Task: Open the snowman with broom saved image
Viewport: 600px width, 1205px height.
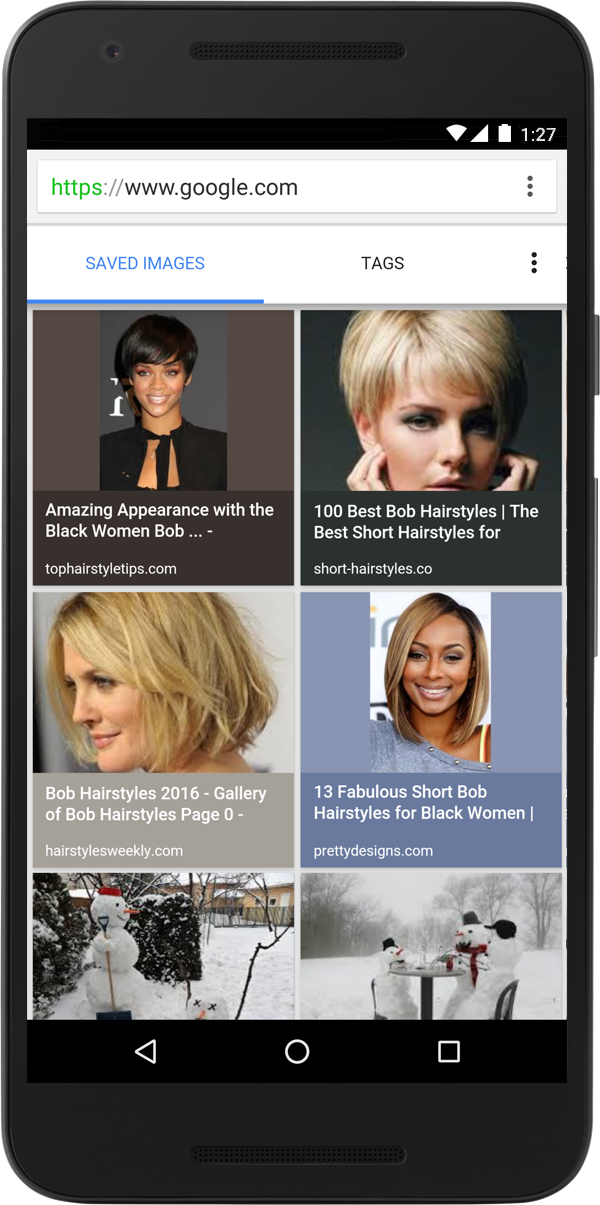Action: [x=163, y=945]
